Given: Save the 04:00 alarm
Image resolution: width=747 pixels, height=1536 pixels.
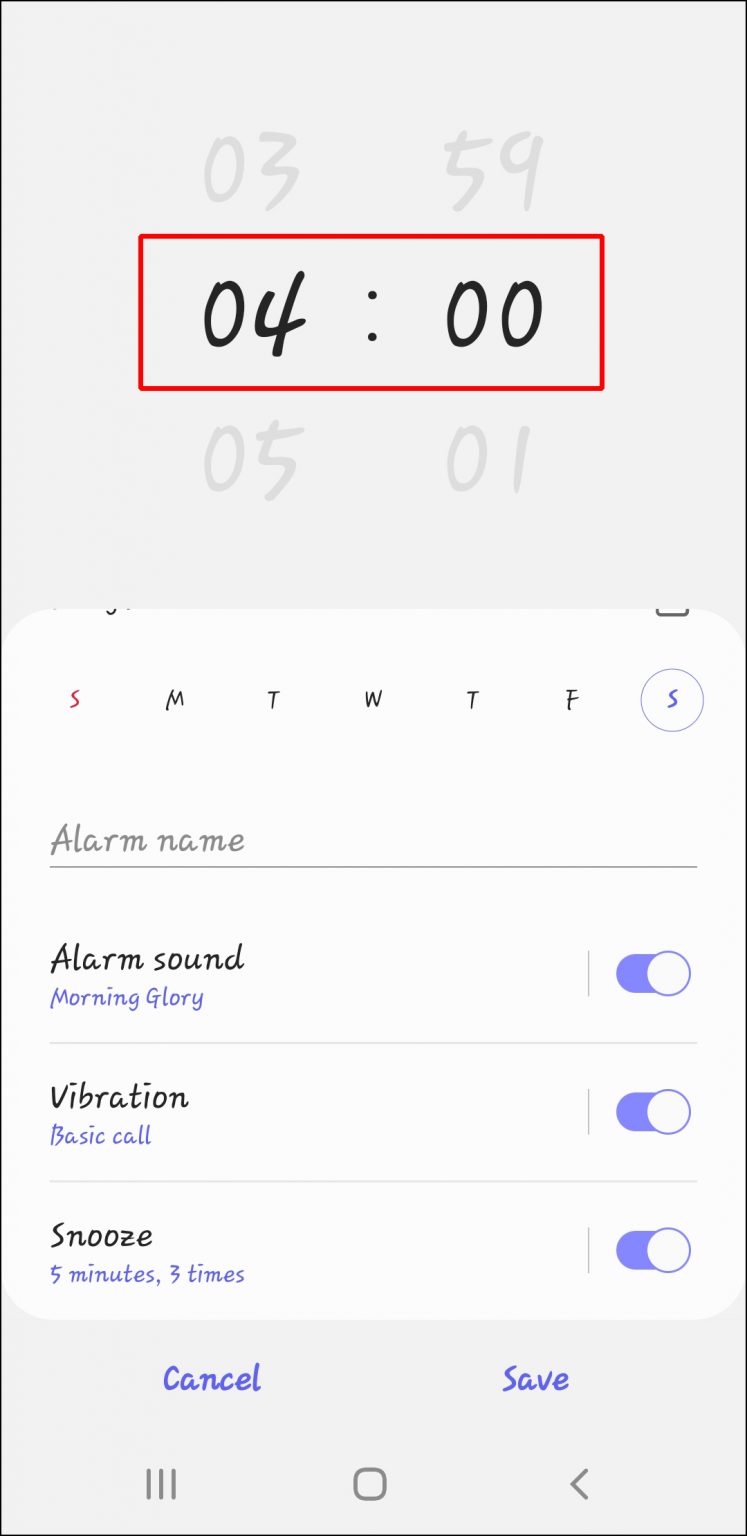Looking at the screenshot, I should [535, 1379].
